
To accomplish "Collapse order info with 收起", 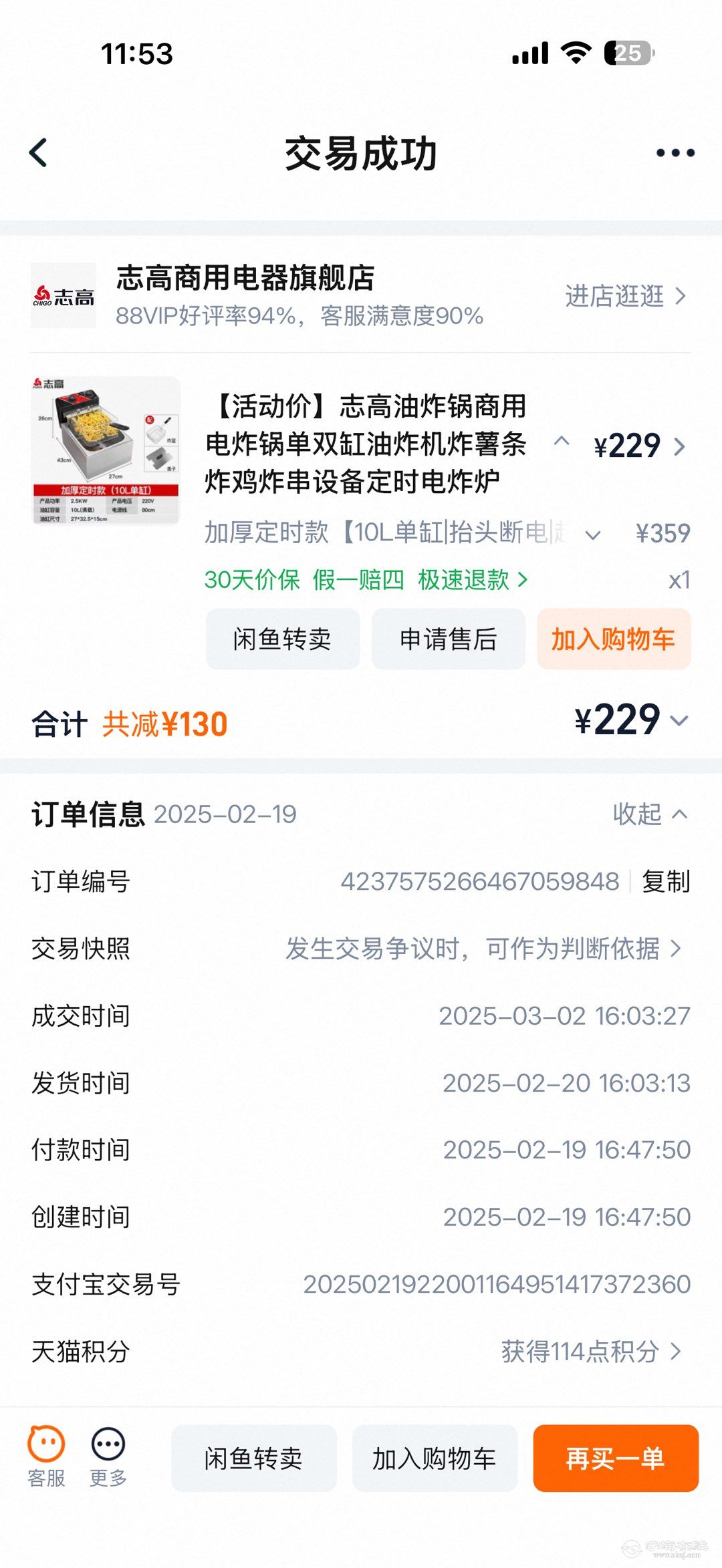I will [x=649, y=814].
